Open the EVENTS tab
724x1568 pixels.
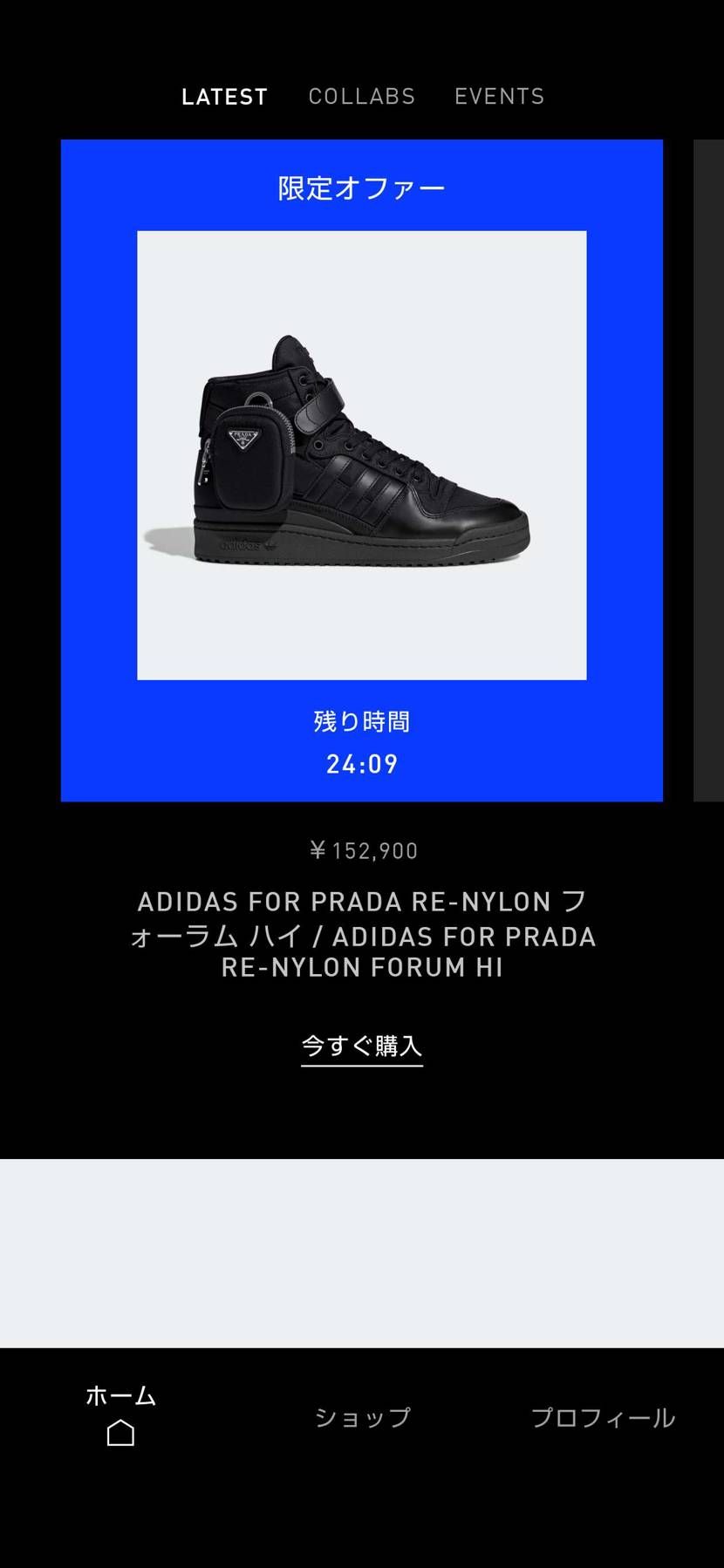point(499,96)
